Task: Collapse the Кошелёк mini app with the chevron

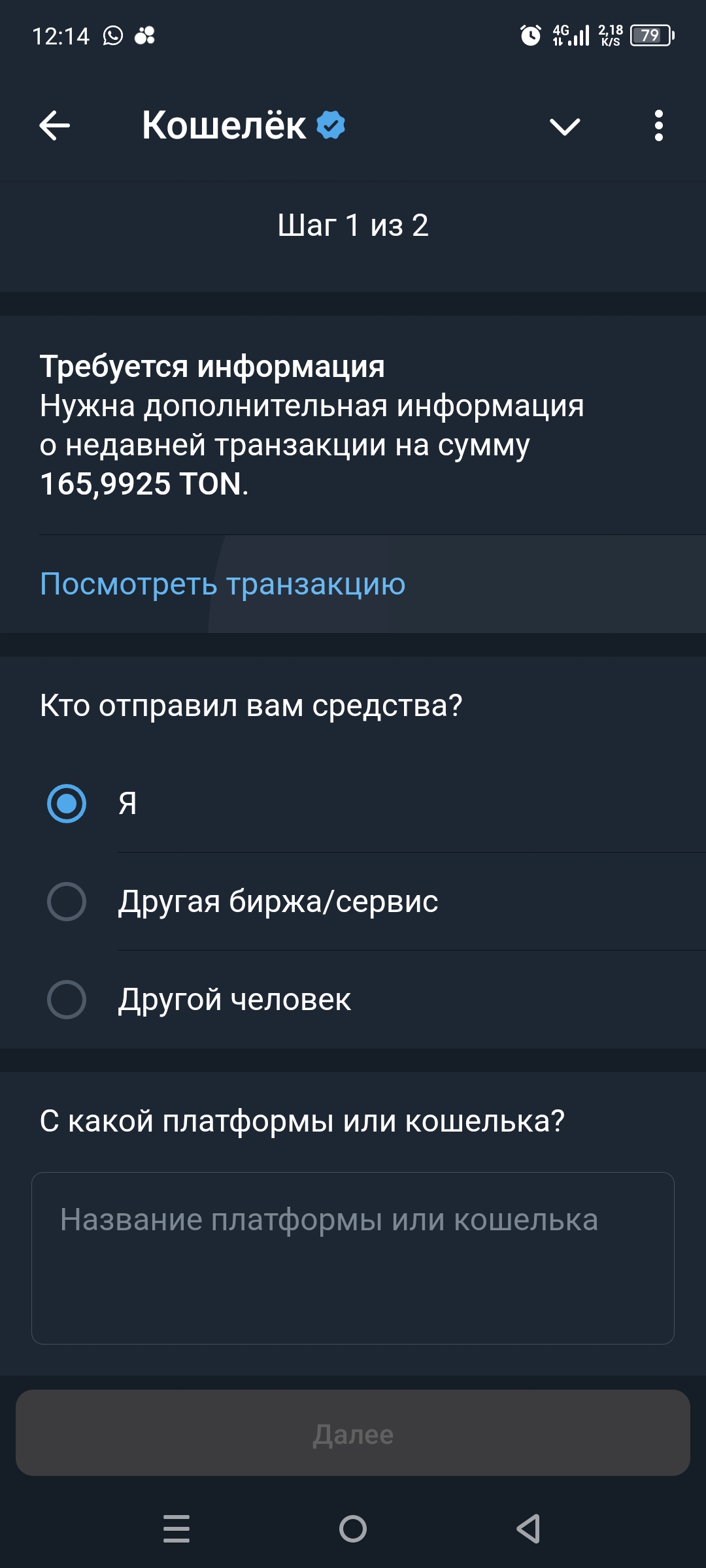Action: tap(565, 126)
